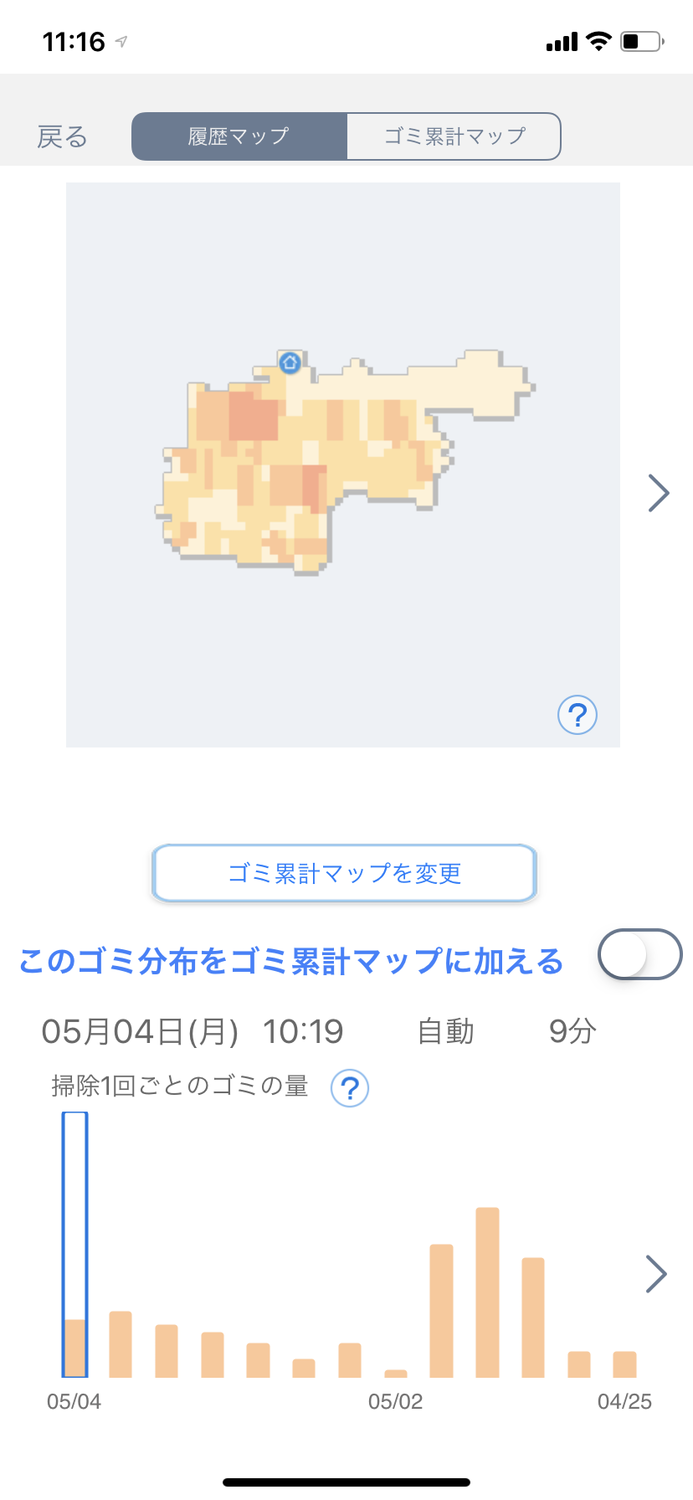Select the 履歴マップ tab
Image resolution: width=693 pixels, height=1500 pixels.
[x=239, y=137]
